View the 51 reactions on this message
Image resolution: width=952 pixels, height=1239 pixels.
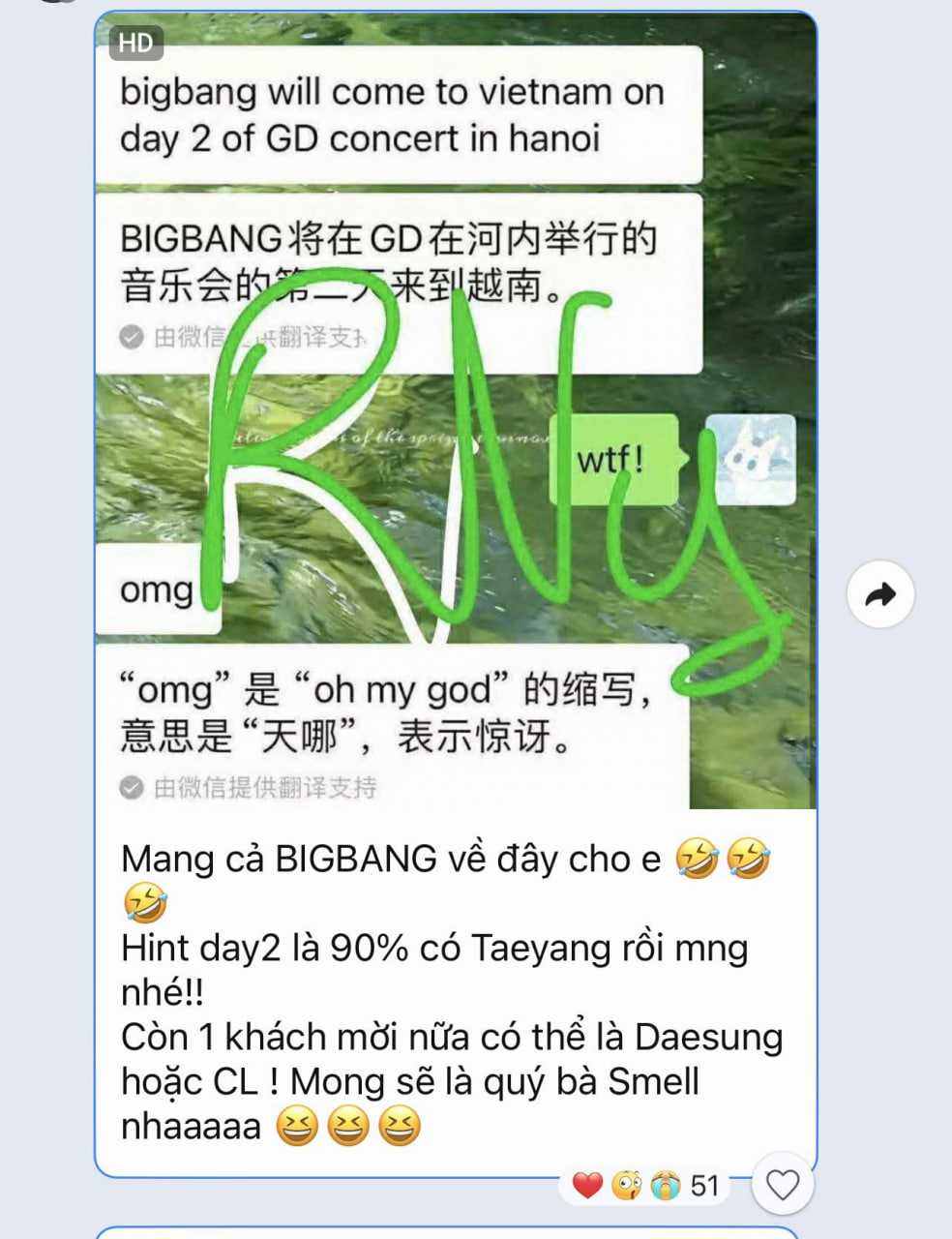(x=645, y=1186)
